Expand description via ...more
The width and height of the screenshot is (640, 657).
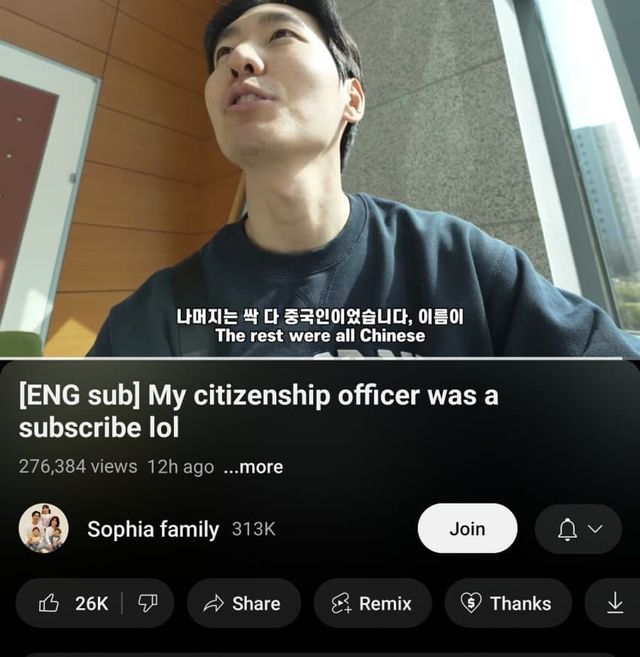[254, 467]
